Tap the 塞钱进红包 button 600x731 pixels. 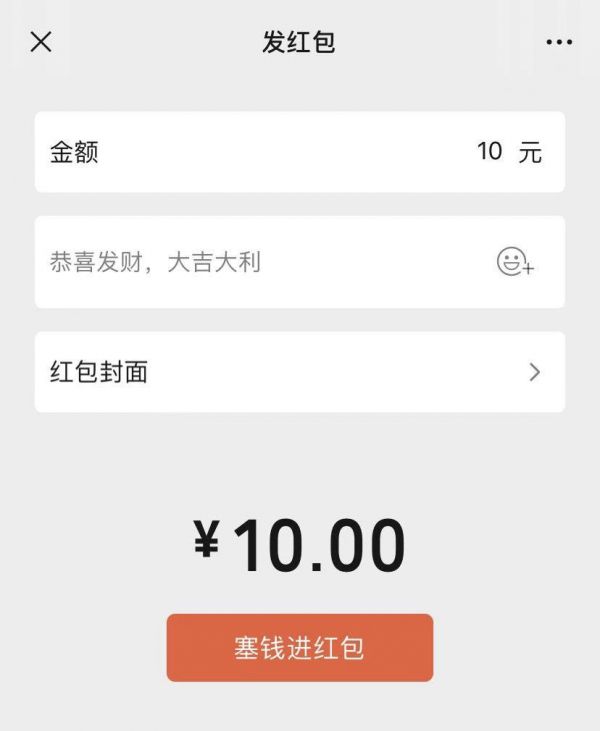[x=299, y=648]
